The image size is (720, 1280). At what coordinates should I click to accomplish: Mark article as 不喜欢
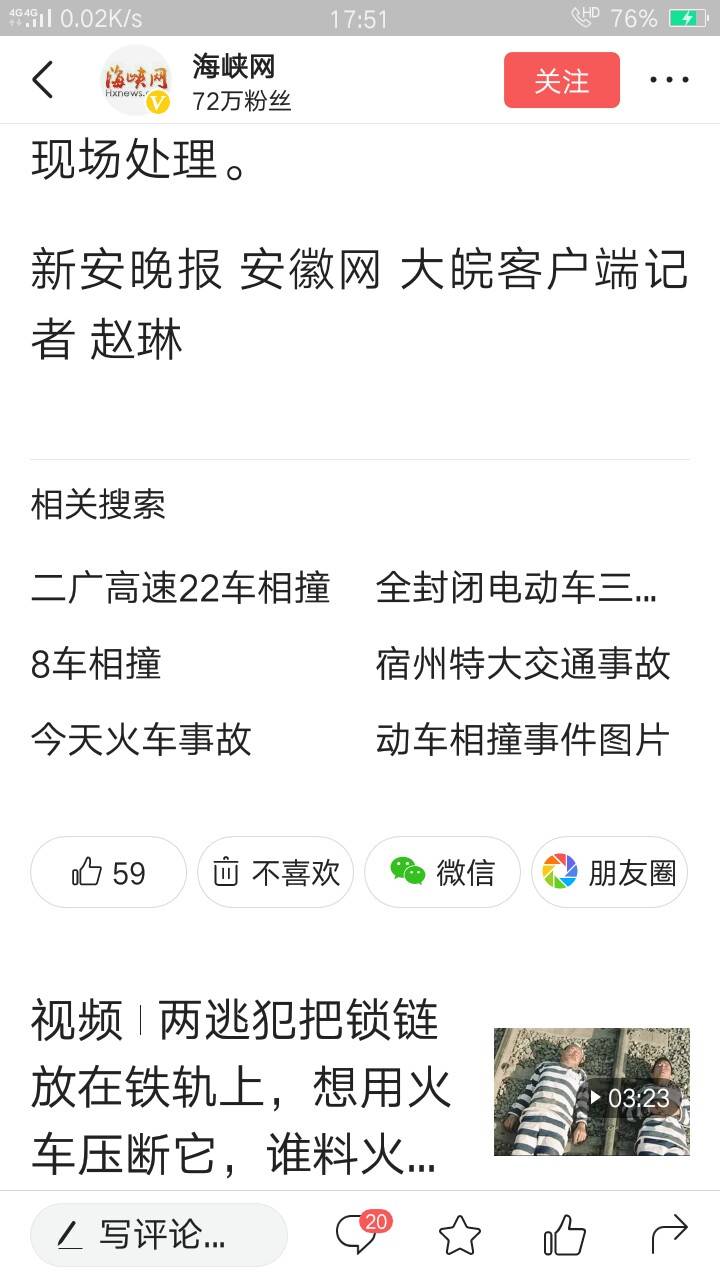[x=275, y=872]
